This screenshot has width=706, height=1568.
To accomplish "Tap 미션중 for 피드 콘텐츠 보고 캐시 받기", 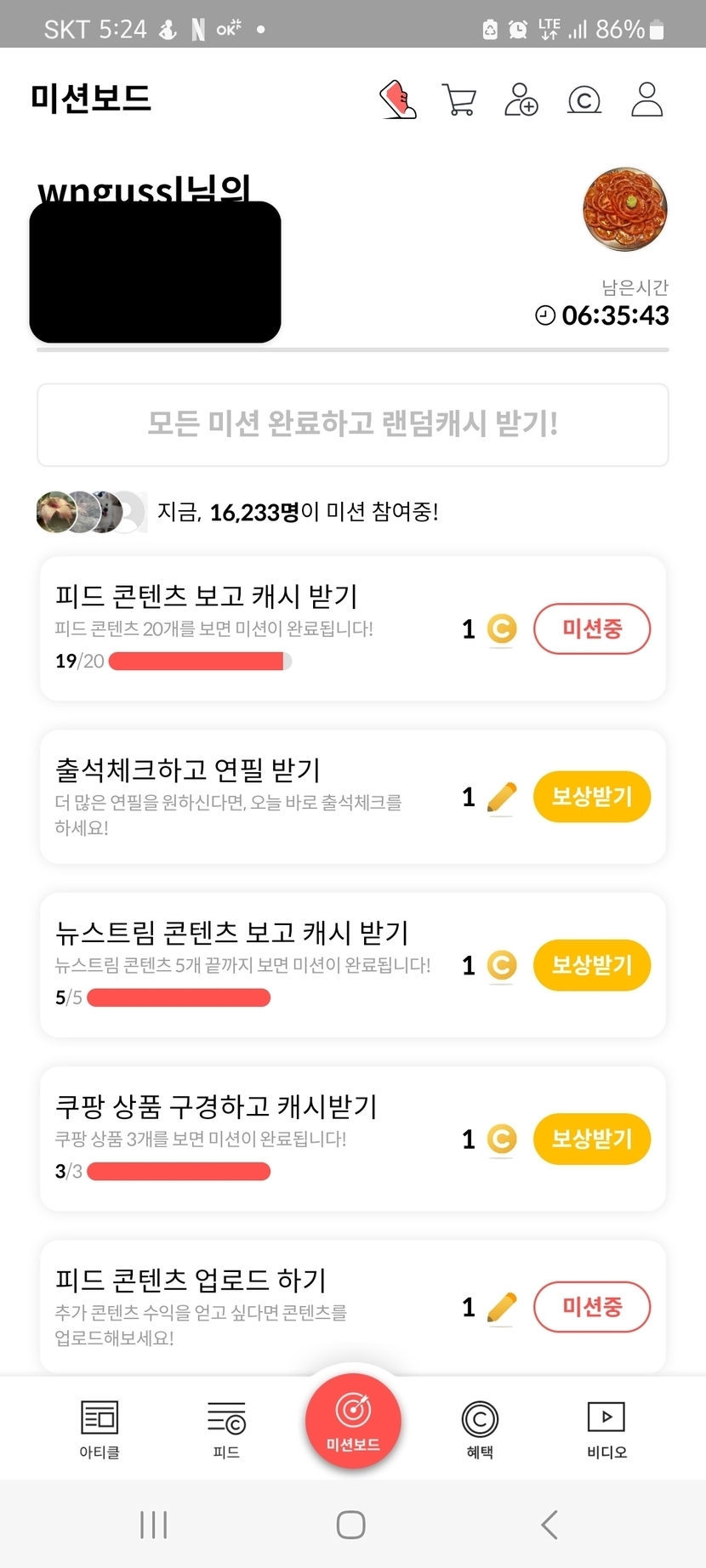I will click(592, 629).
